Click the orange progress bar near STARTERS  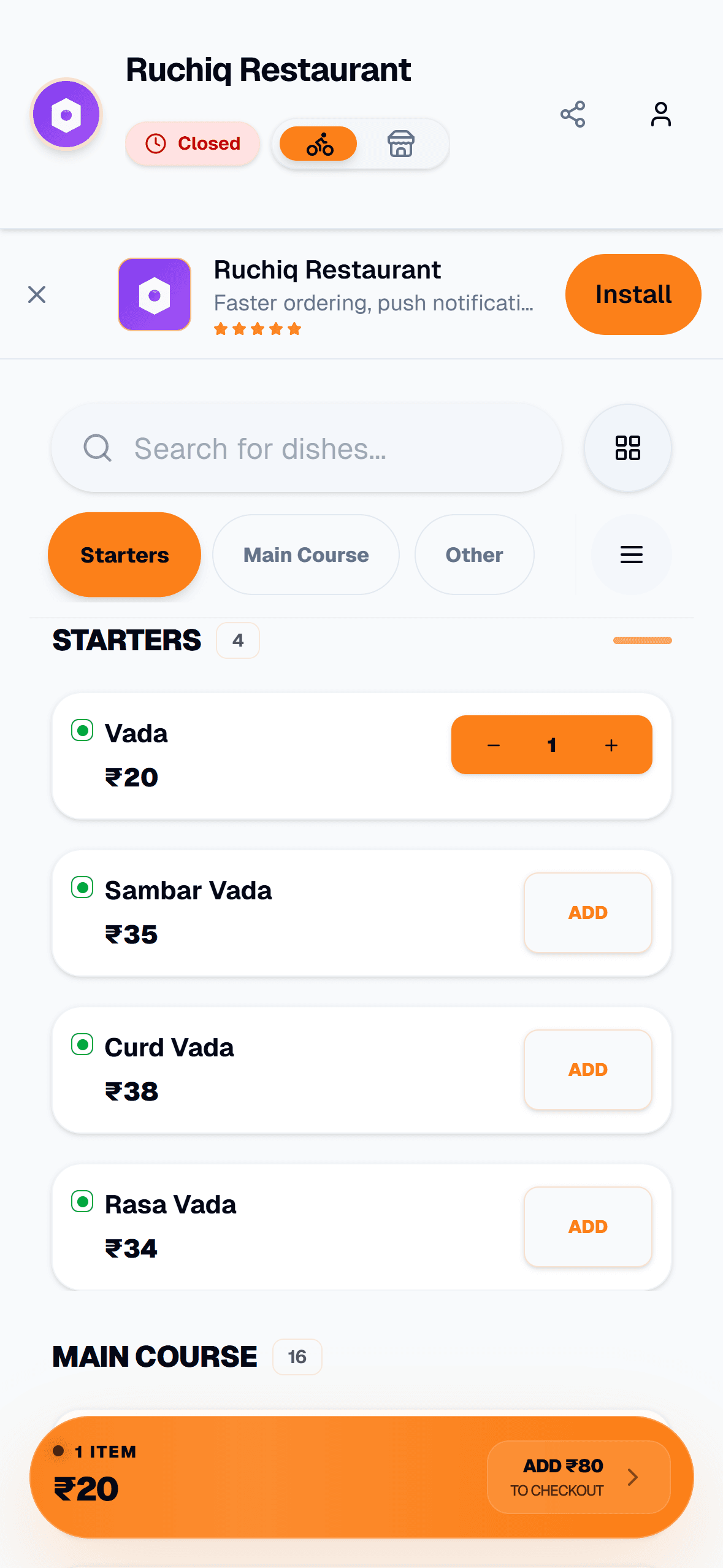coord(642,639)
